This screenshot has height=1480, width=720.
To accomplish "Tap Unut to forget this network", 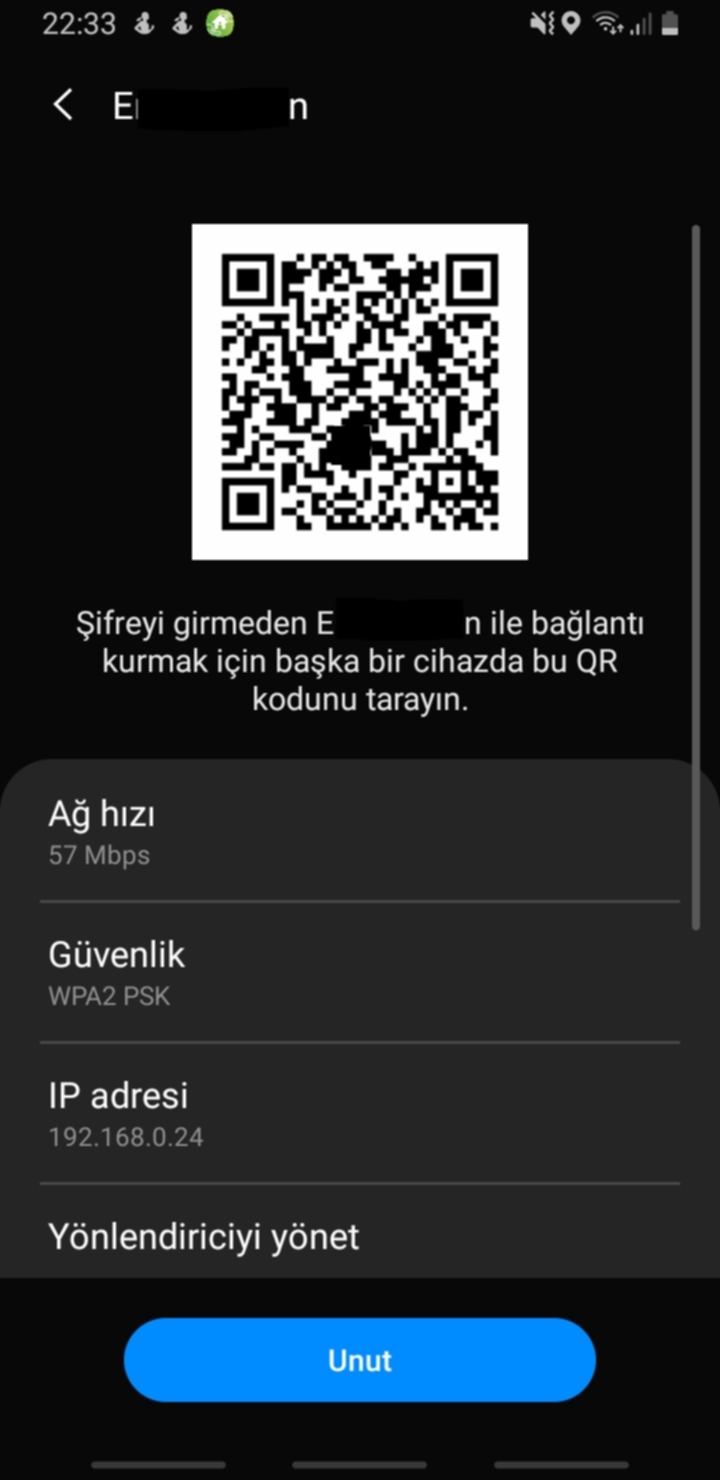I will 360,1360.
